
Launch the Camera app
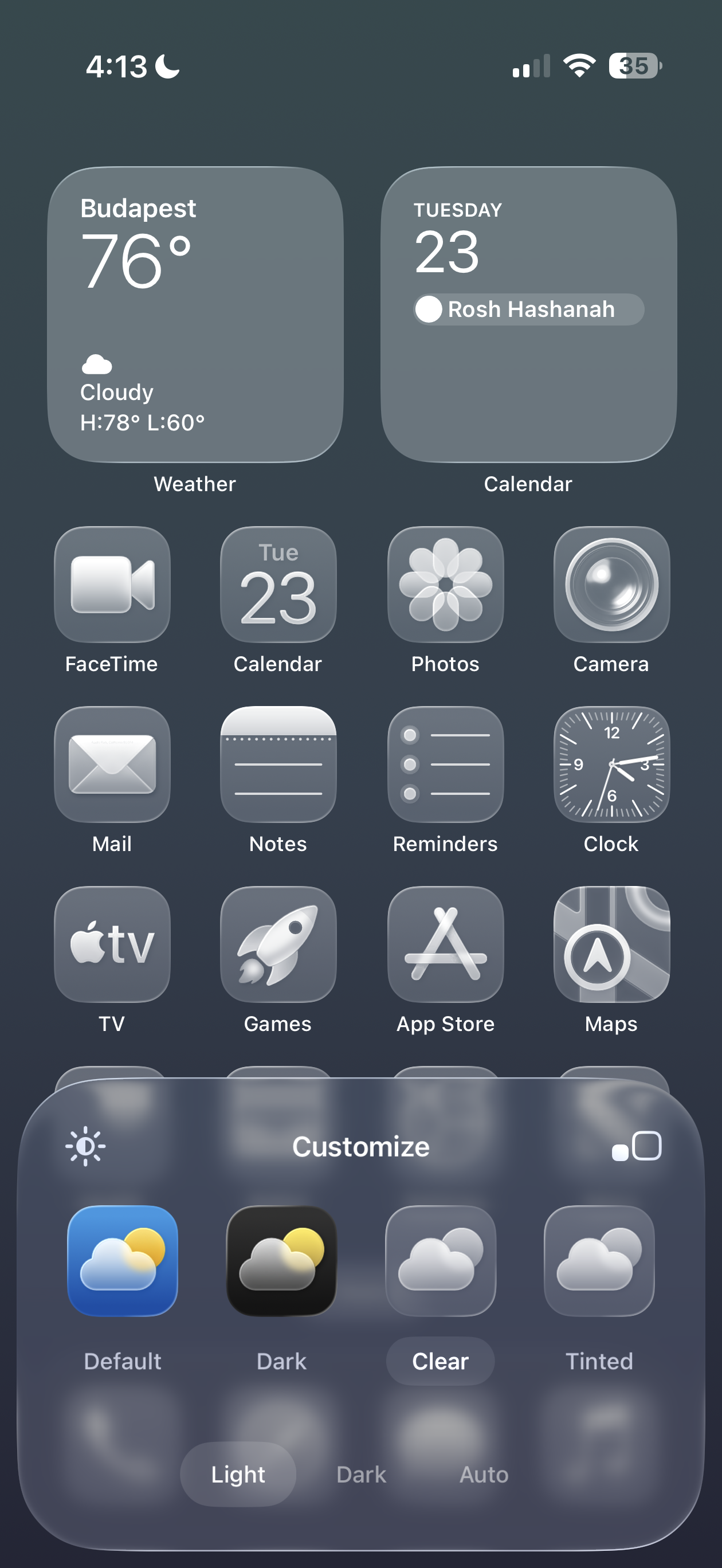coord(611,585)
